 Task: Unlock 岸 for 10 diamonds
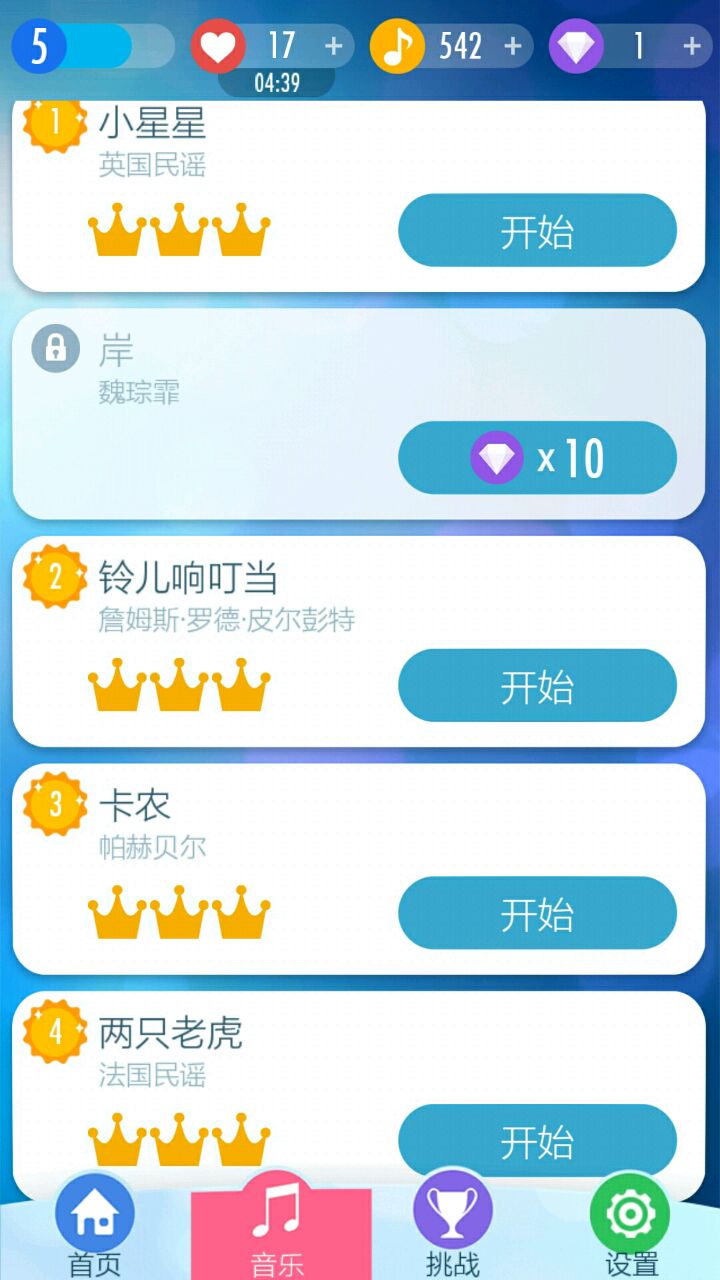pos(537,458)
